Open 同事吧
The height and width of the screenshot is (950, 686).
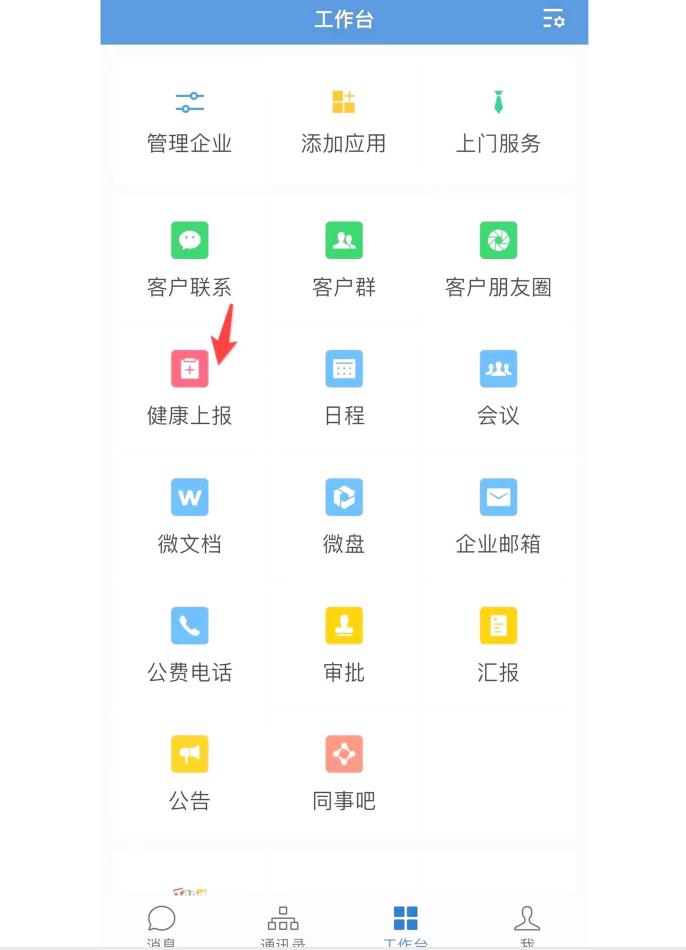click(x=344, y=771)
